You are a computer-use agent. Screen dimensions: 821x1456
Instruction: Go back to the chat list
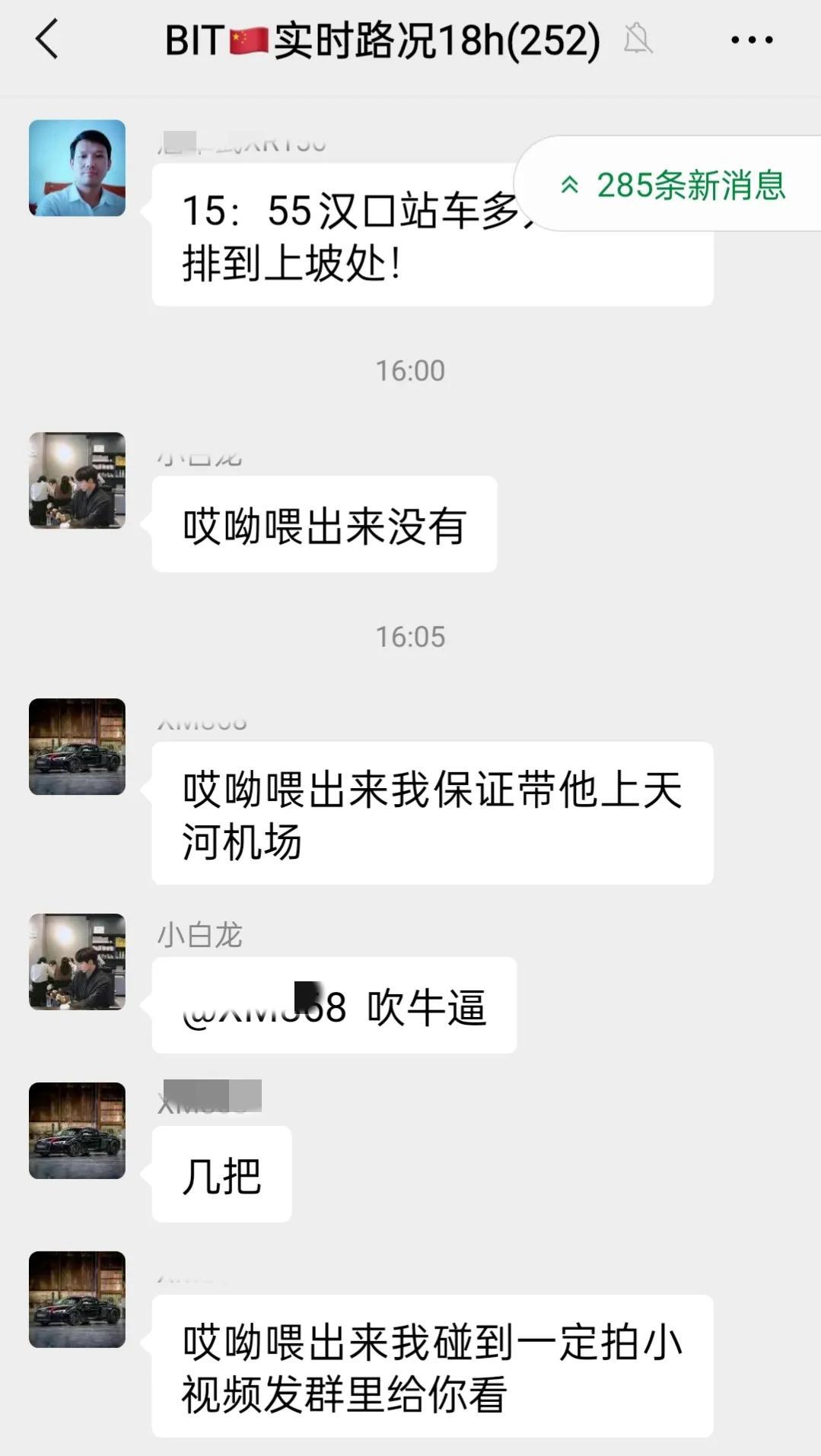click(47, 40)
